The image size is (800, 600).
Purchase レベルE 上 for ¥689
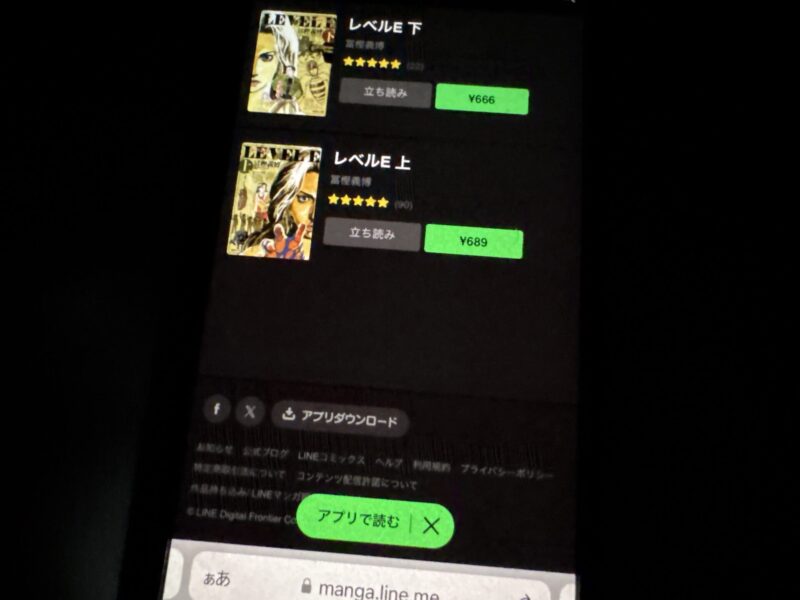point(473,242)
